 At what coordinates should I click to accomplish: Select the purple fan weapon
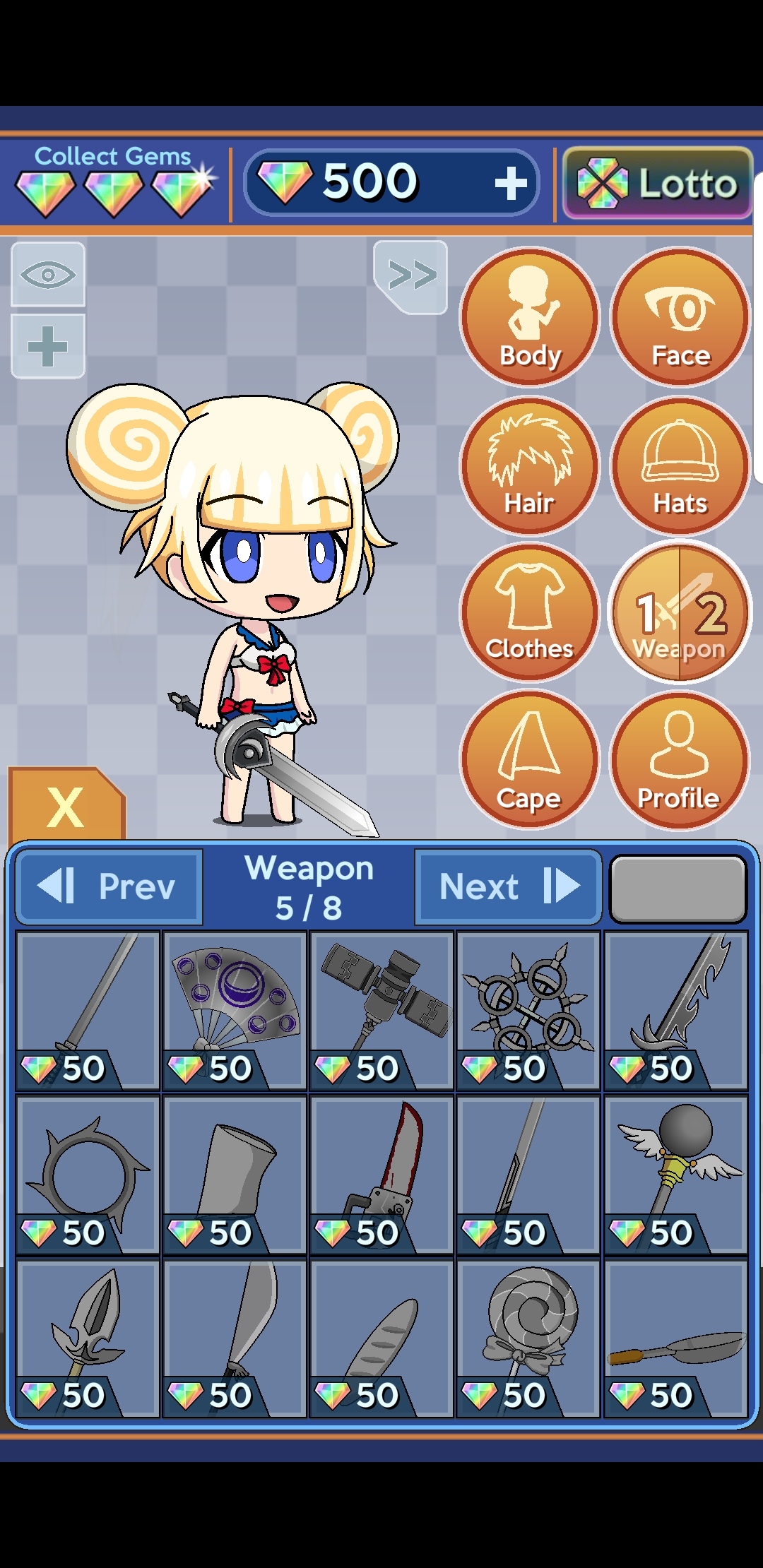[235, 1011]
